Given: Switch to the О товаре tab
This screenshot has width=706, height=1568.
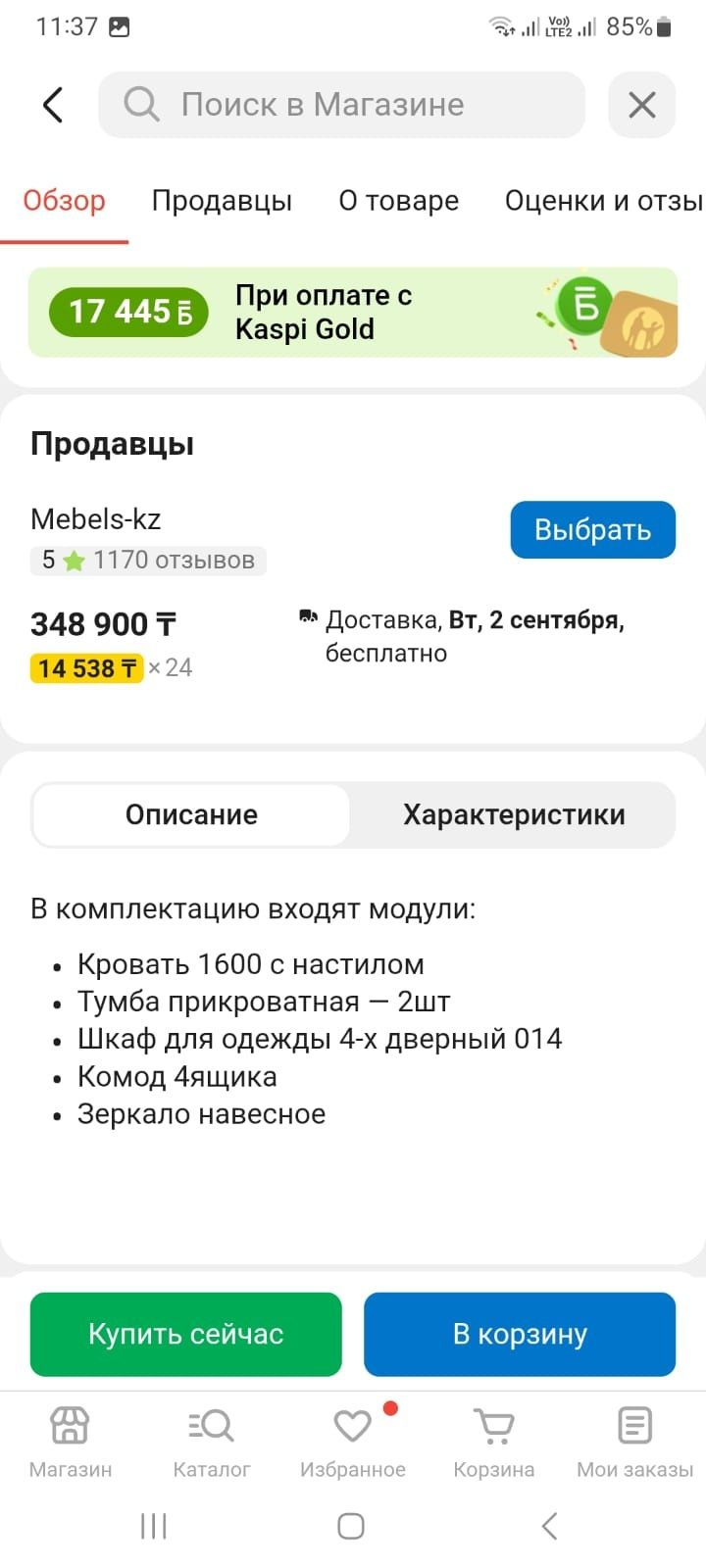Looking at the screenshot, I should coord(399,200).
